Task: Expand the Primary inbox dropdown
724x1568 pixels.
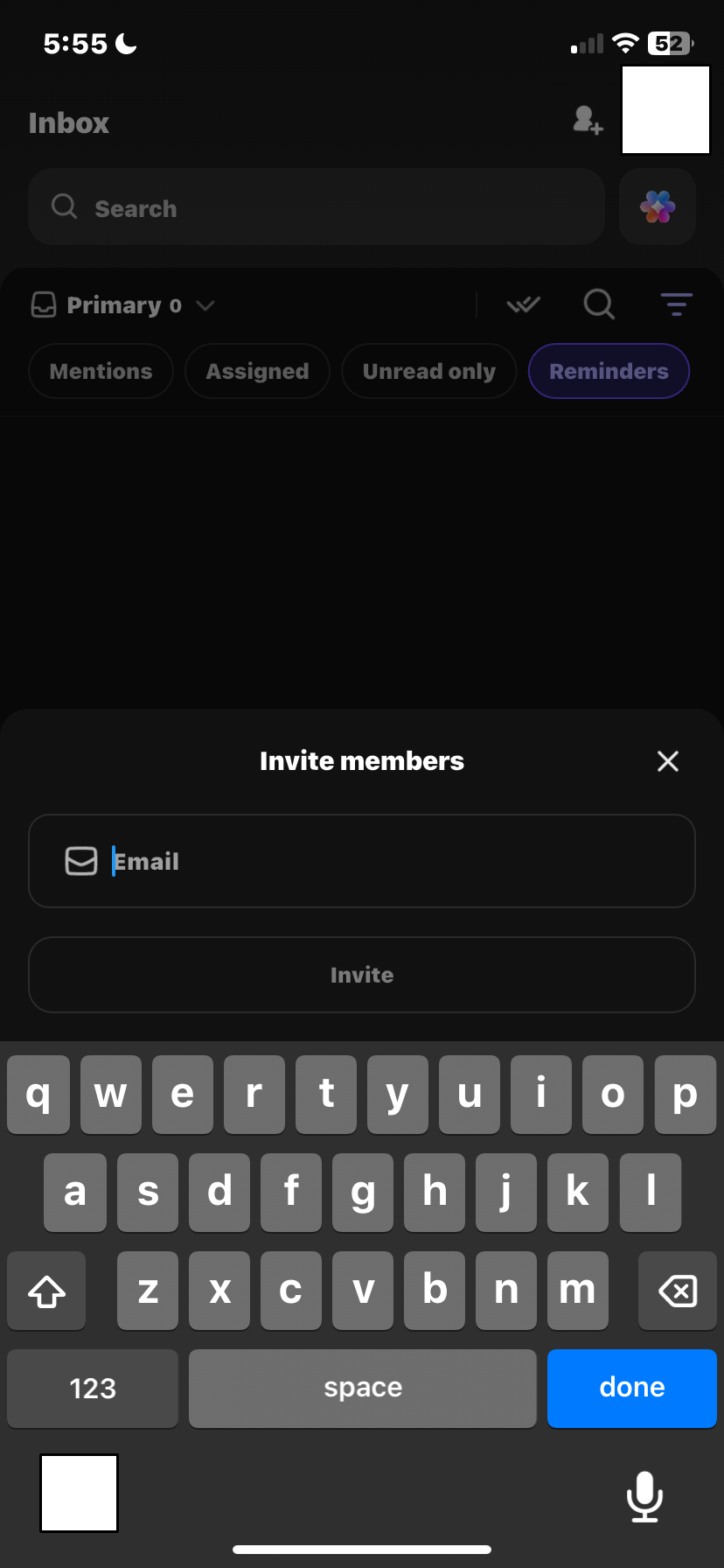Action: (x=206, y=305)
